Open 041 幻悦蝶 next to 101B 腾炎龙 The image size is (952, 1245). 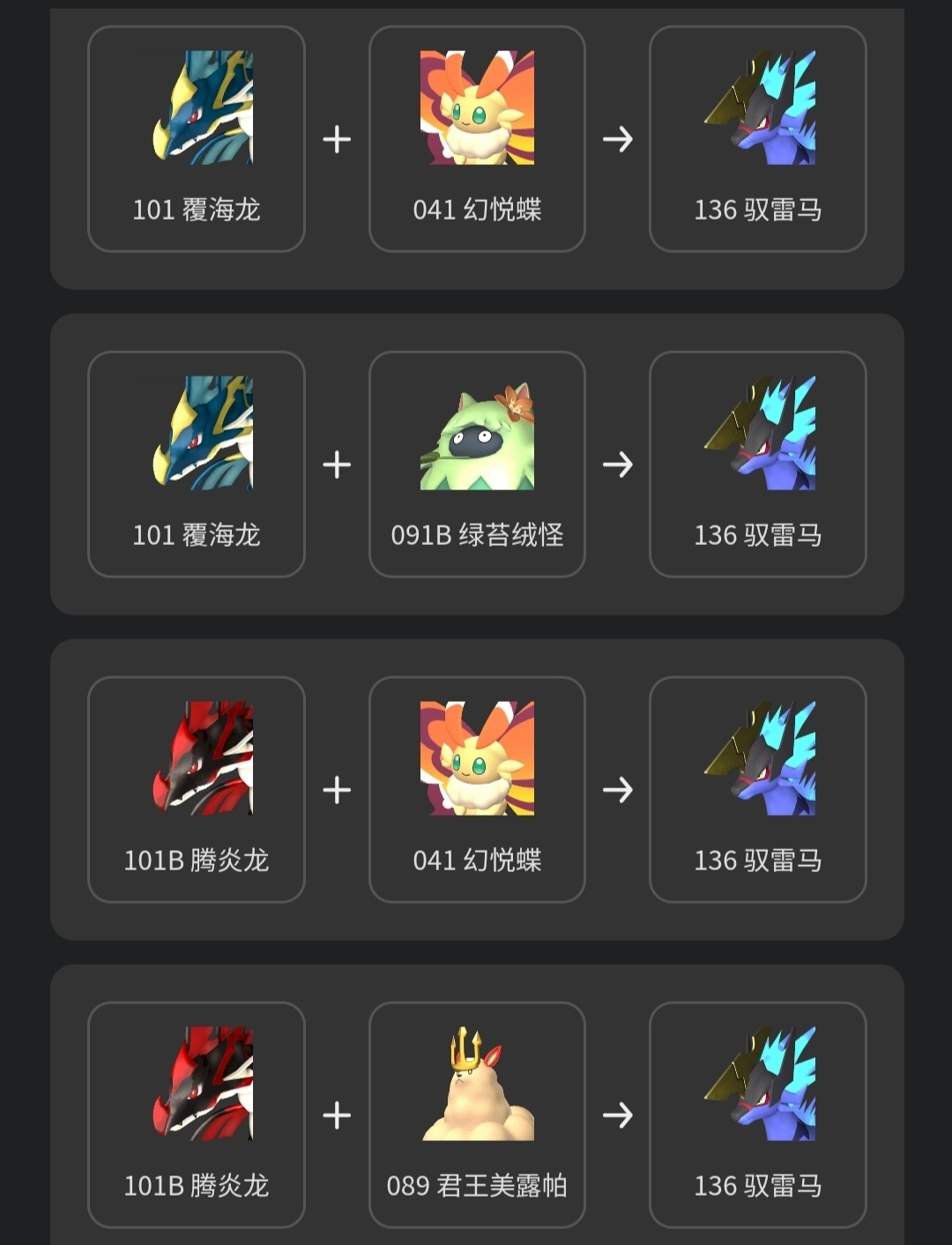click(477, 789)
